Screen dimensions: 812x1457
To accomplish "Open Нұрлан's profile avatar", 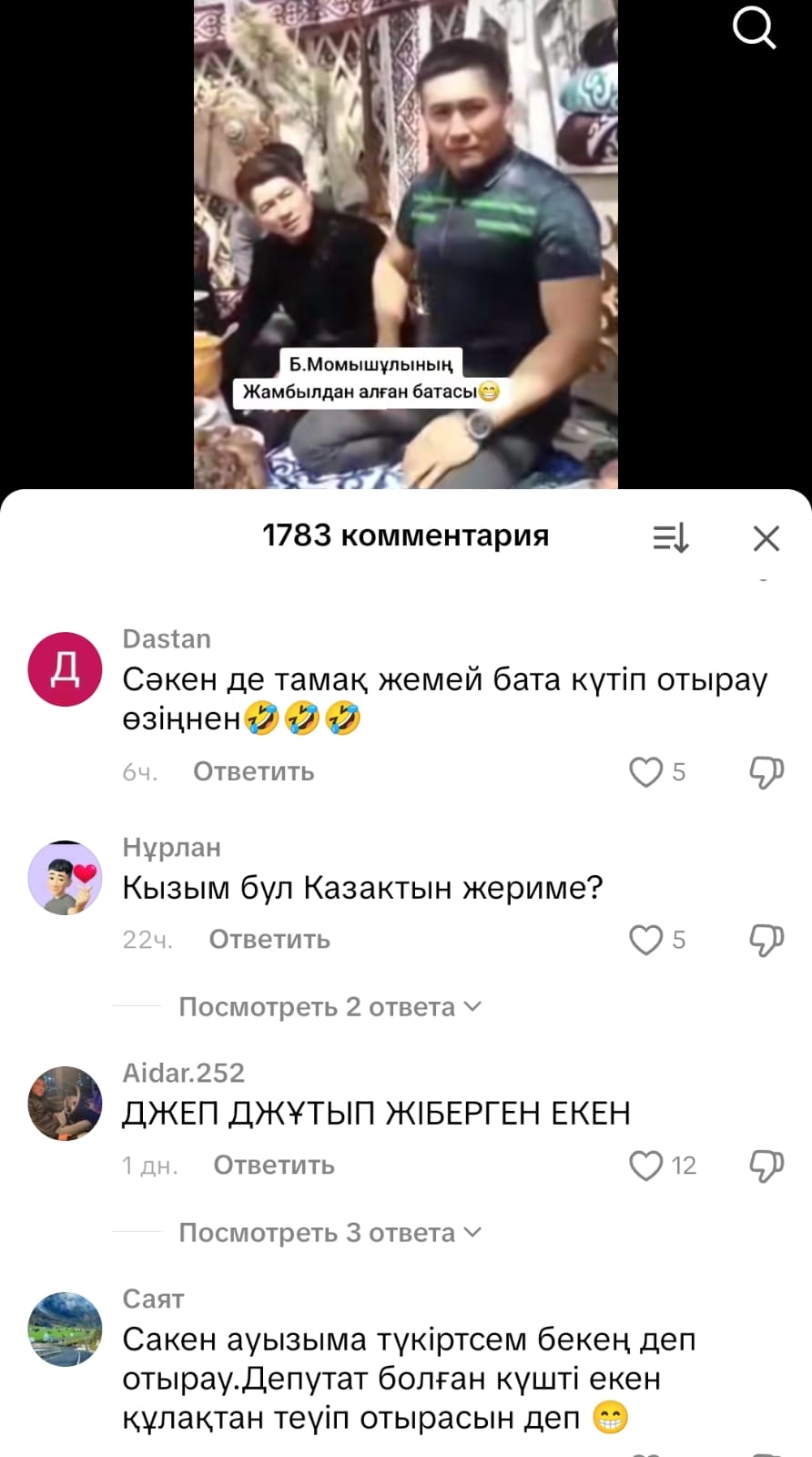I will click(x=64, y=878).
